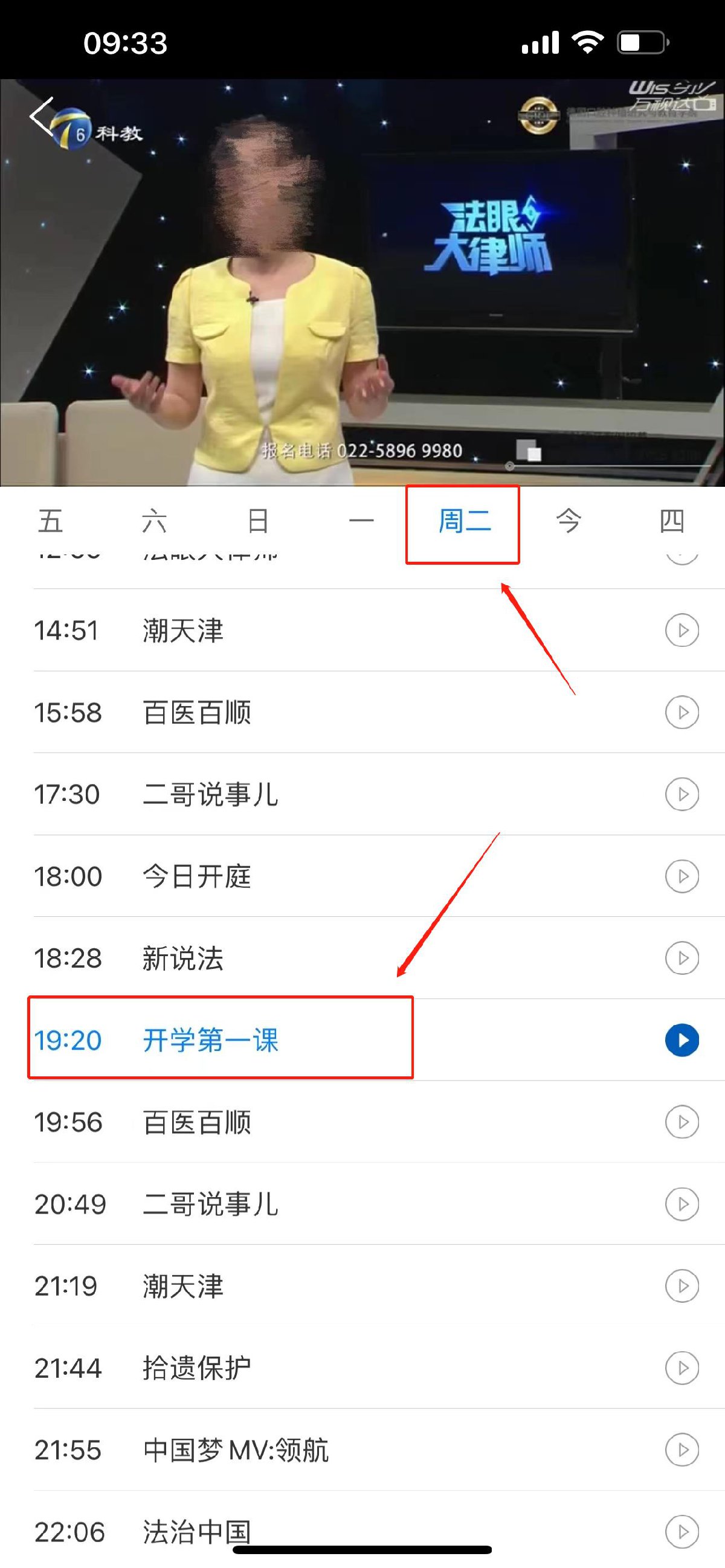Play the 20:49 二哥说事儿 program
725x1568 pixels.
point(681,1204)
